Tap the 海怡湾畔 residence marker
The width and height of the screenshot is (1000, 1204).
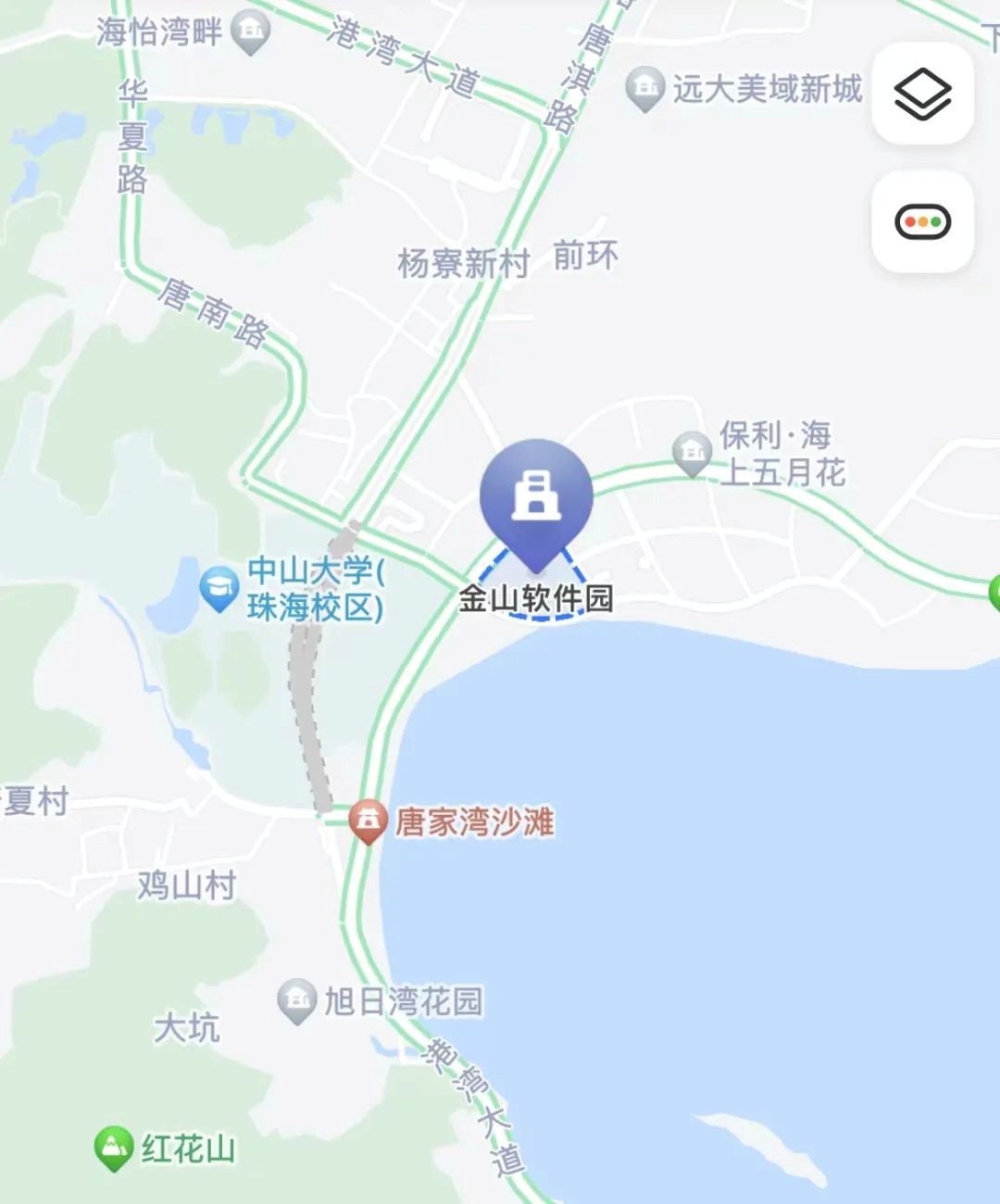[x=250, y=31]
